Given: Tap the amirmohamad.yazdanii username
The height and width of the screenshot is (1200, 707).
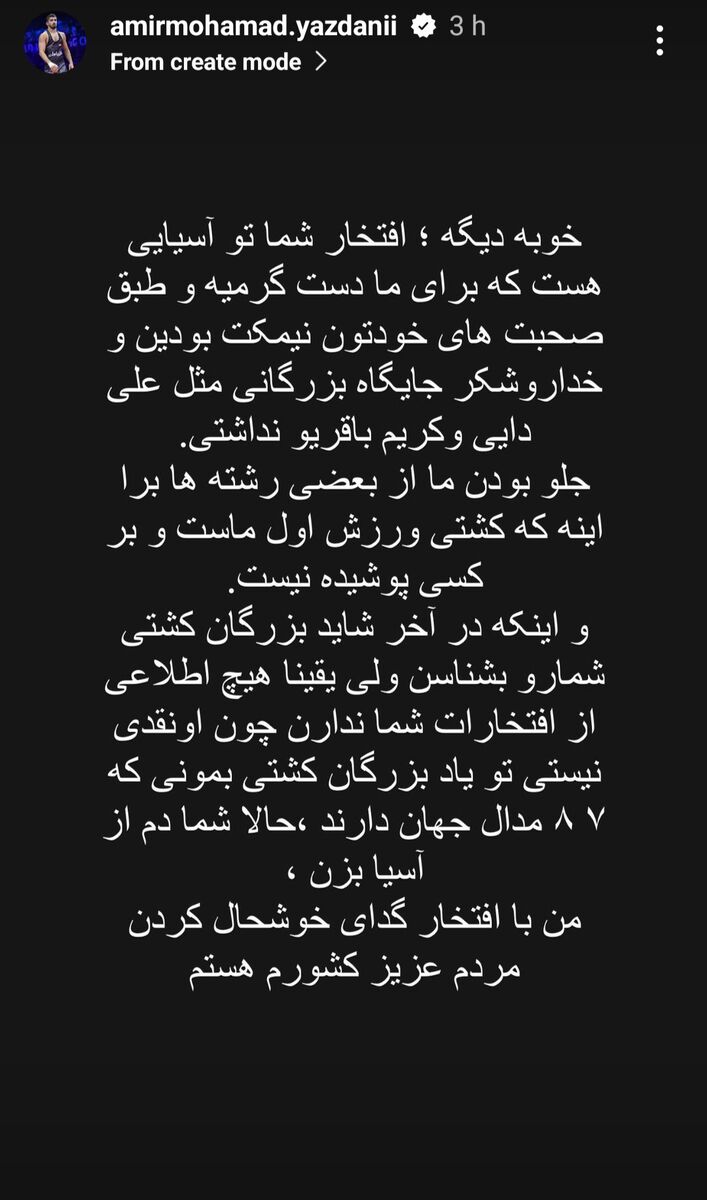Looking at the screenshot, I should point(254,26).
